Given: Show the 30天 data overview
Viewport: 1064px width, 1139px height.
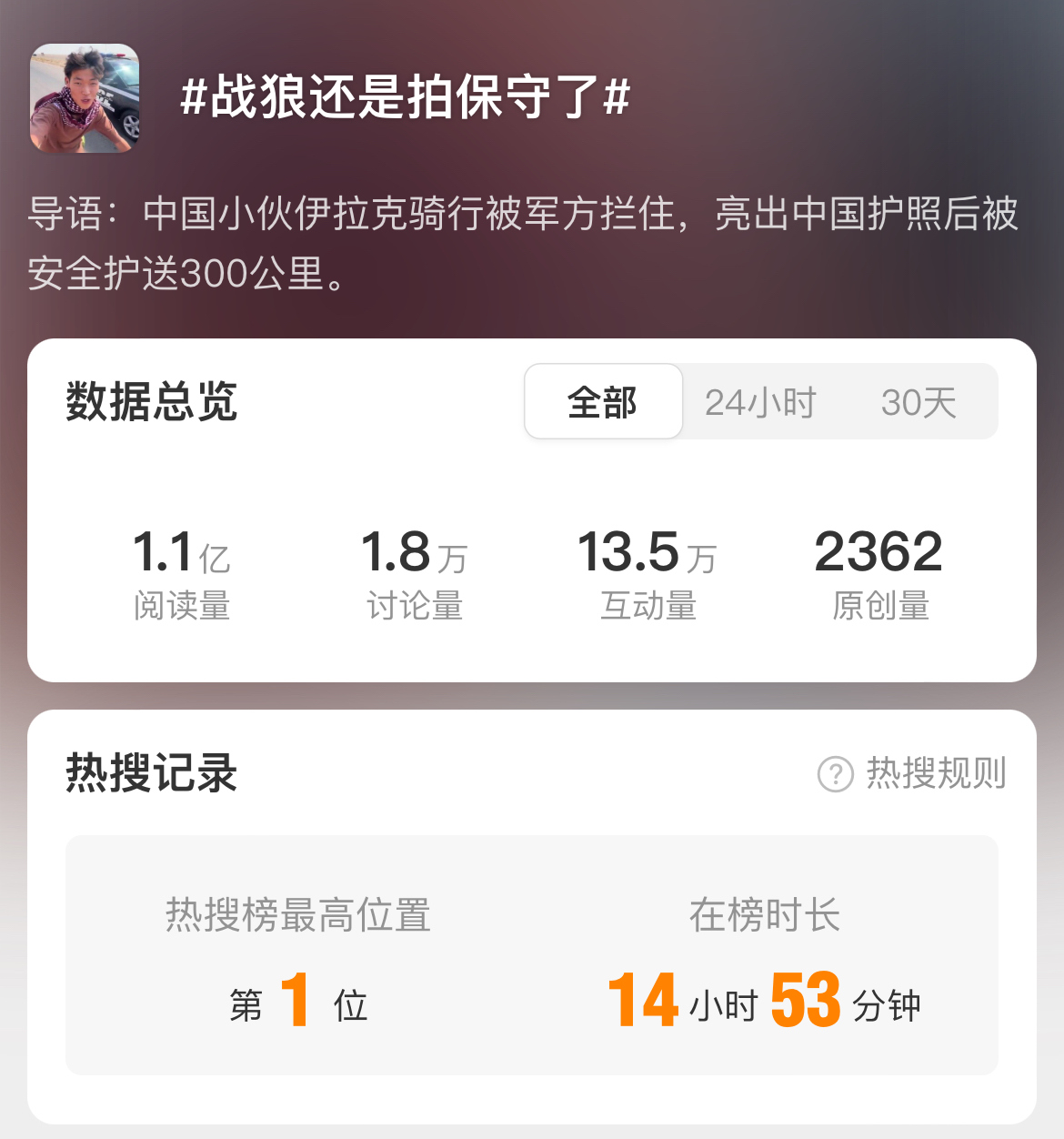Looking at the screenshot, I should point(918,402).
